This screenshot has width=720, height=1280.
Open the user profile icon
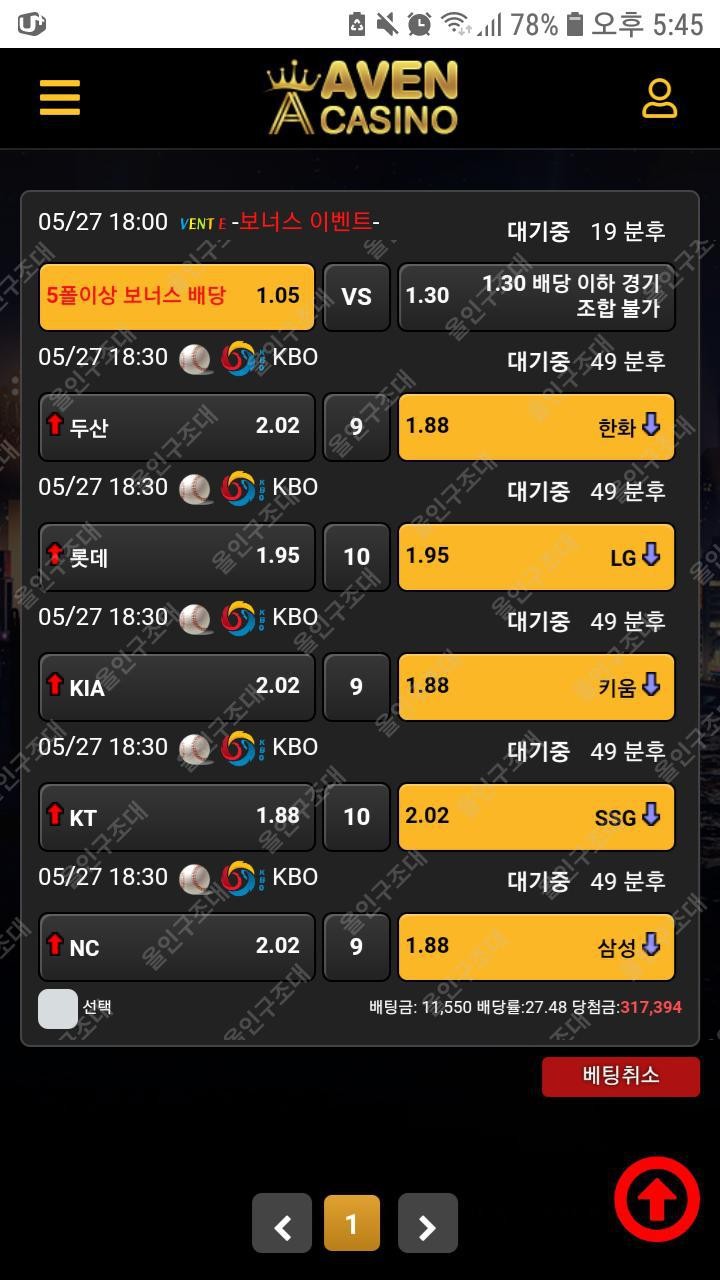click(659, 98)
